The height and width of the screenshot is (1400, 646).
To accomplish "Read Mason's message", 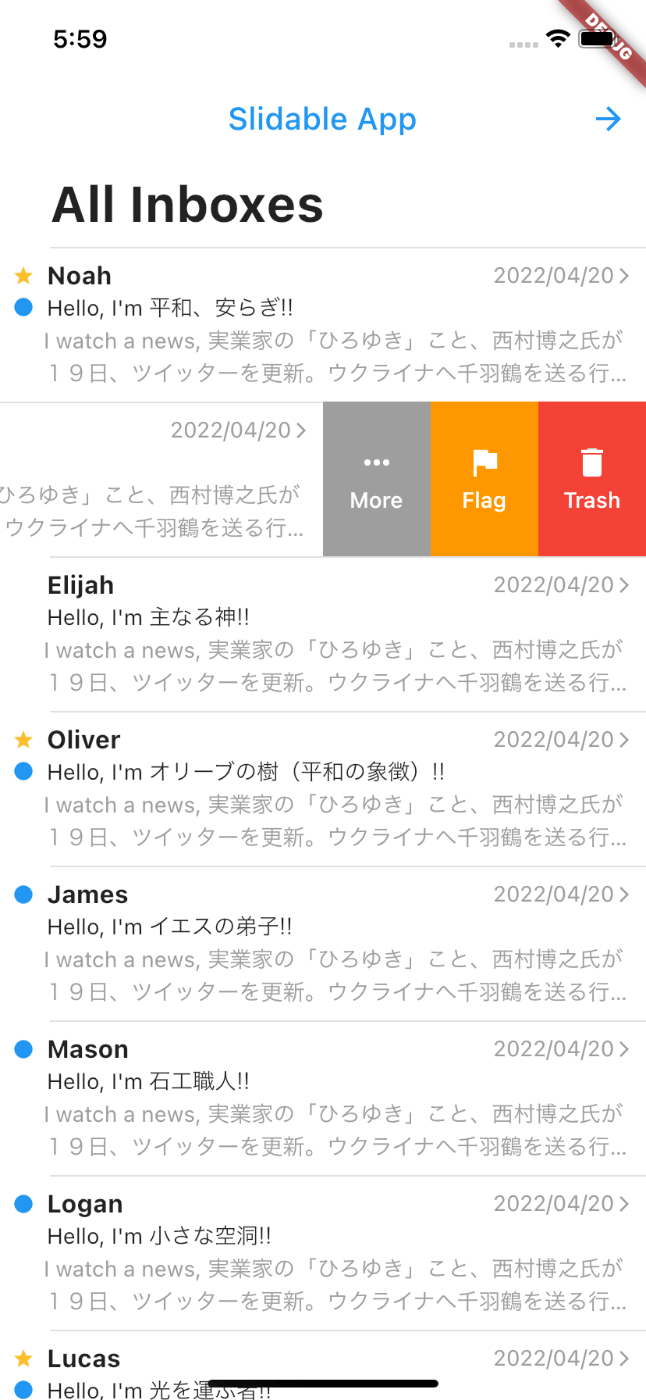I will (323, 1099).
